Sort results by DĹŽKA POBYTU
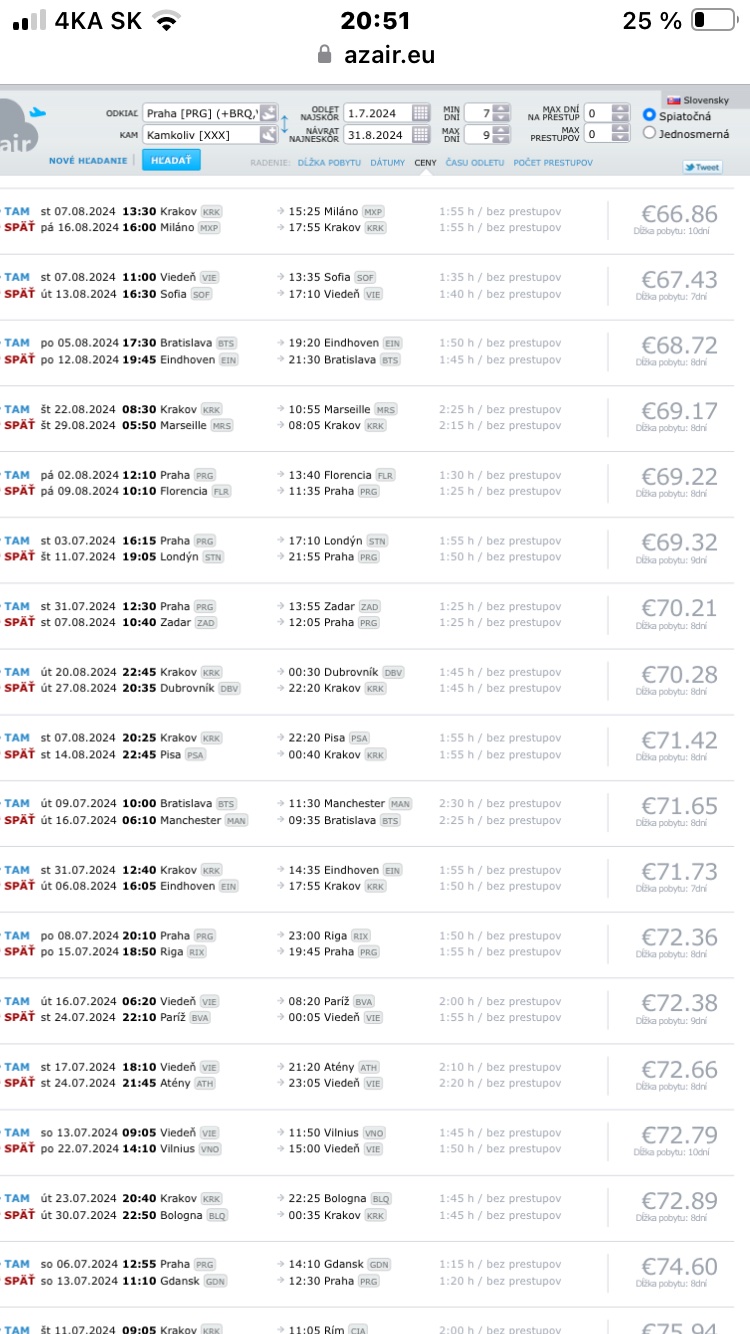 tap(329, 162)
